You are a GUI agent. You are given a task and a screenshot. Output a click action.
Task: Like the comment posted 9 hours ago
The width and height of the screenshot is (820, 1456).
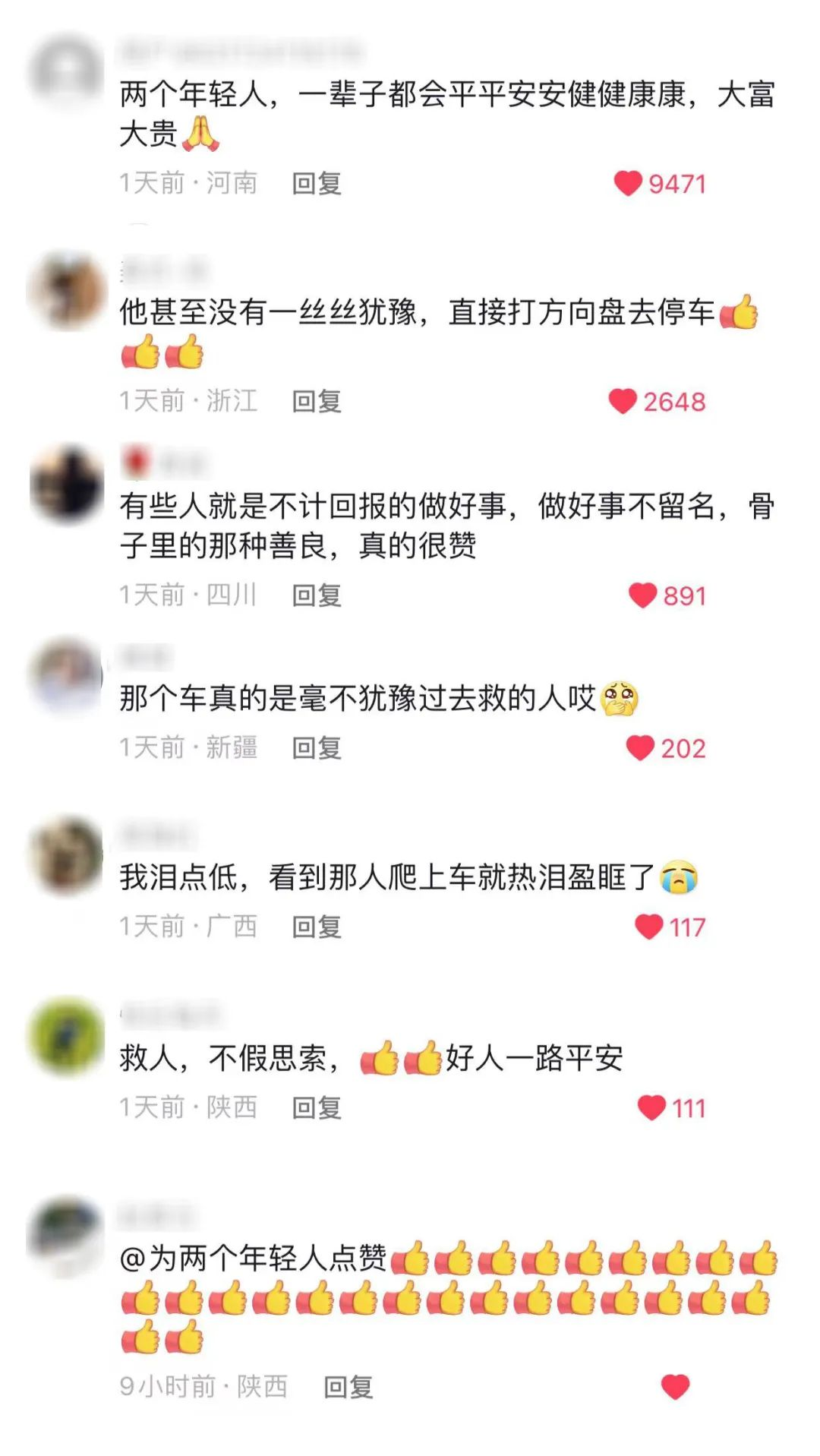click(675, 1386)
